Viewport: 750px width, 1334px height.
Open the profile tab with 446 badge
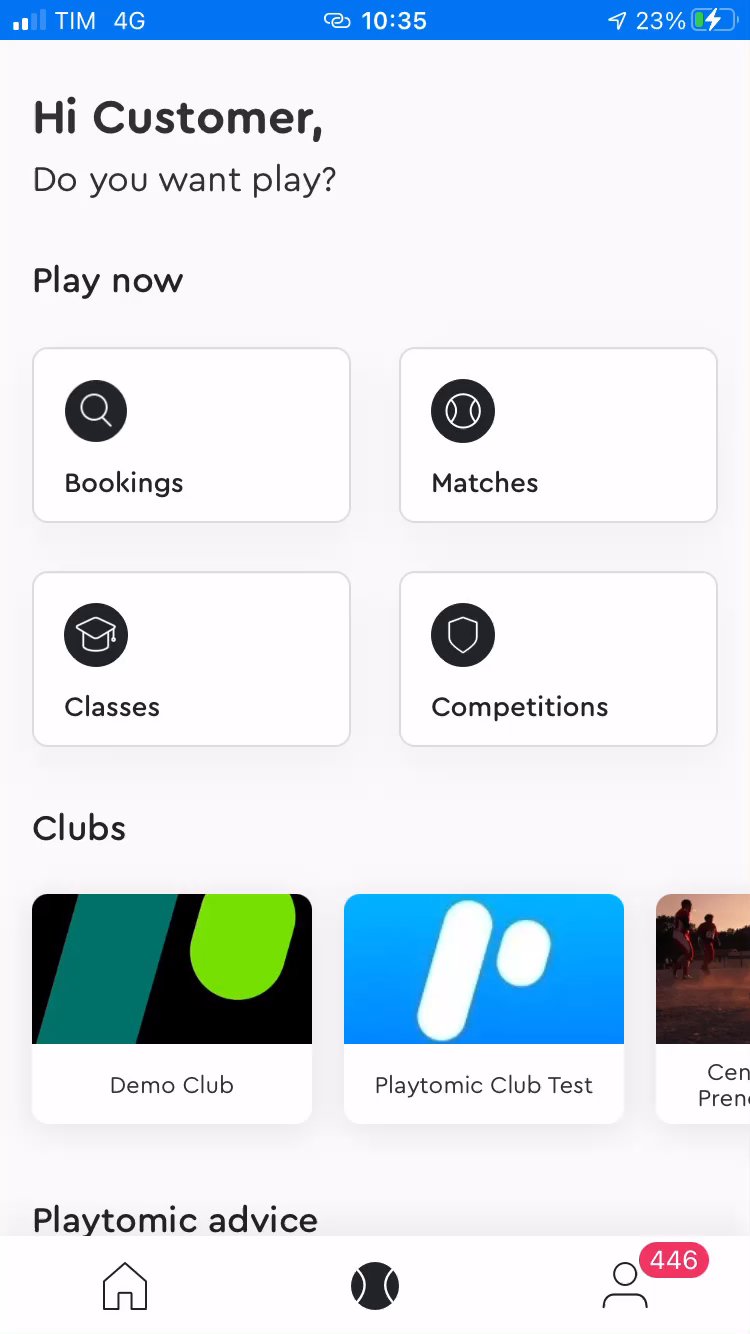[627, 1286]
